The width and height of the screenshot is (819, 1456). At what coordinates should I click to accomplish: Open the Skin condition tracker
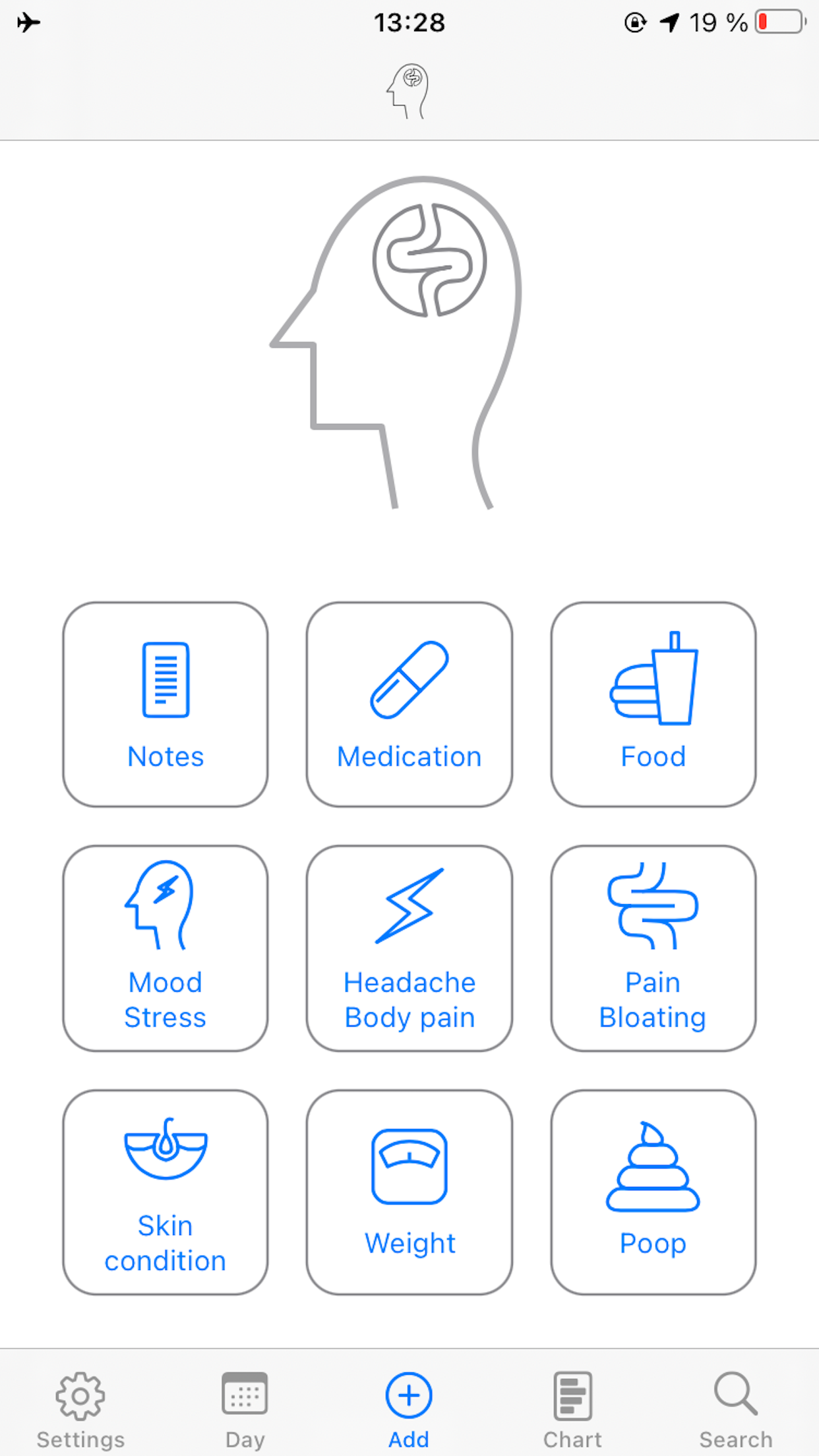pos(165,1194)
